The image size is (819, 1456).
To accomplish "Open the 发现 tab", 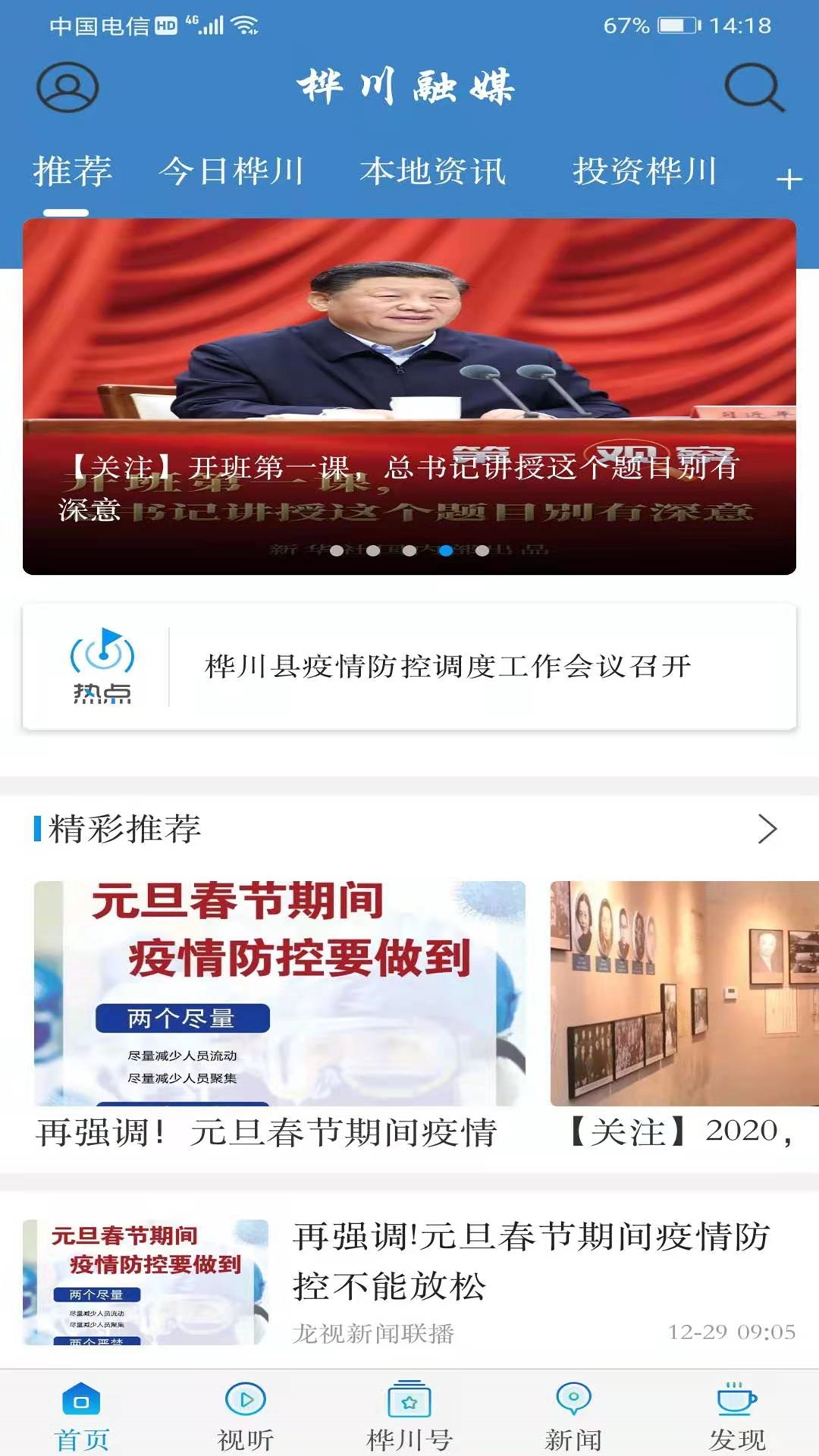I will (x=737, y=1415).
